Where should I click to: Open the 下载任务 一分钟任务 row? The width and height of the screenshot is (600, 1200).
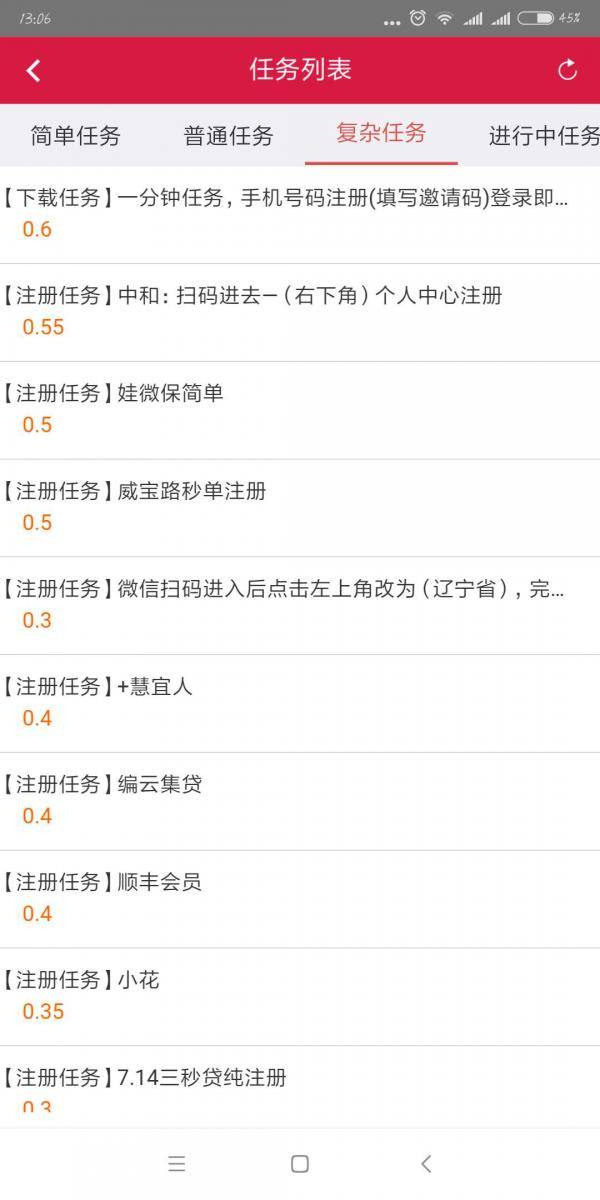pyautogui.click(x=300, y=215)
